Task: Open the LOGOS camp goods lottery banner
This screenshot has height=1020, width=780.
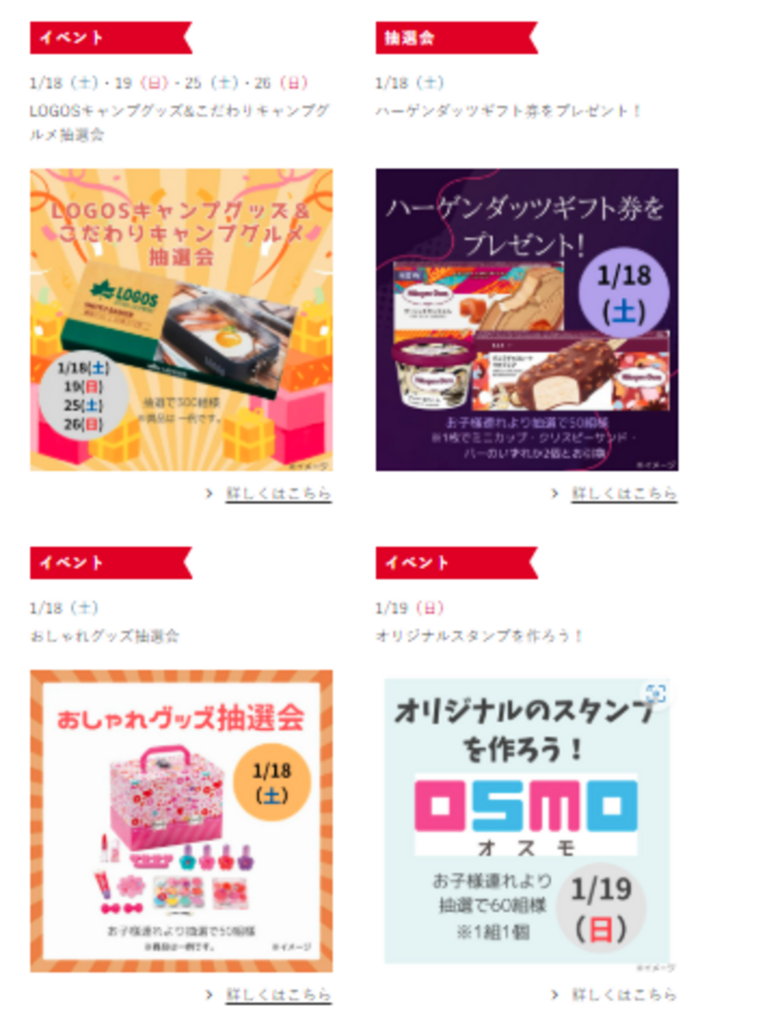Action: 181,320
